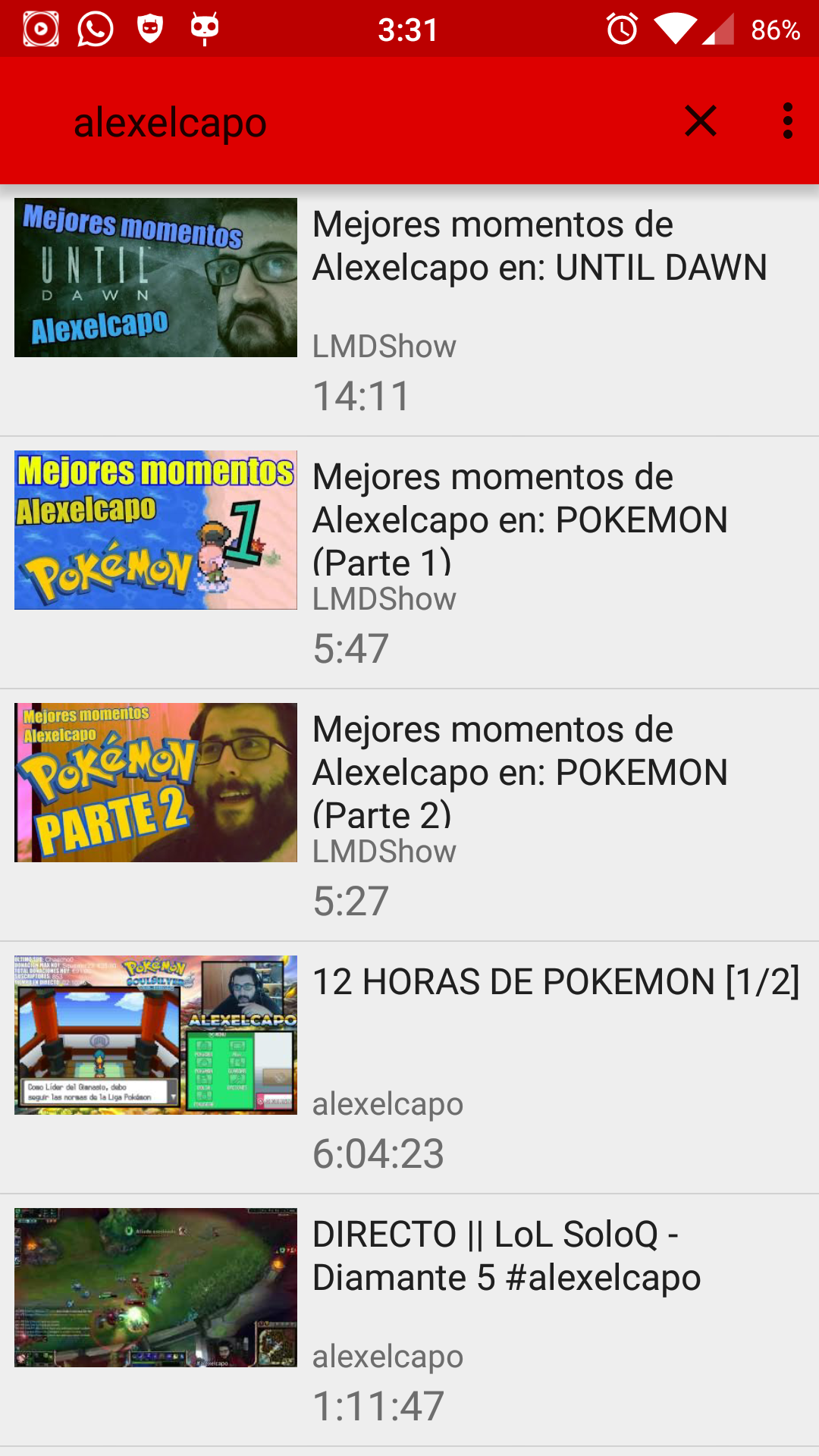Screen dimensions: 819x1456
Task: Clear the alexelcapo search query
Action: [x=700, y=121]
